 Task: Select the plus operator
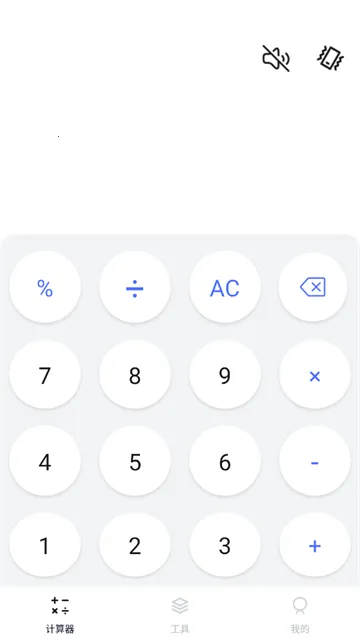coord(315,545)
